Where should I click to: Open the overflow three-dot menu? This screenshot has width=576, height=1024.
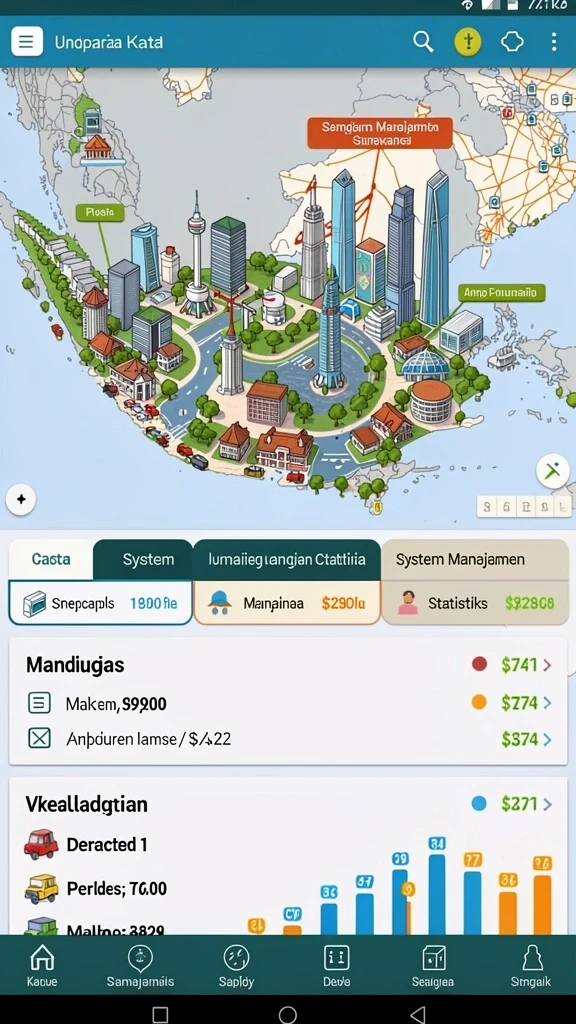tap(554, 42)
